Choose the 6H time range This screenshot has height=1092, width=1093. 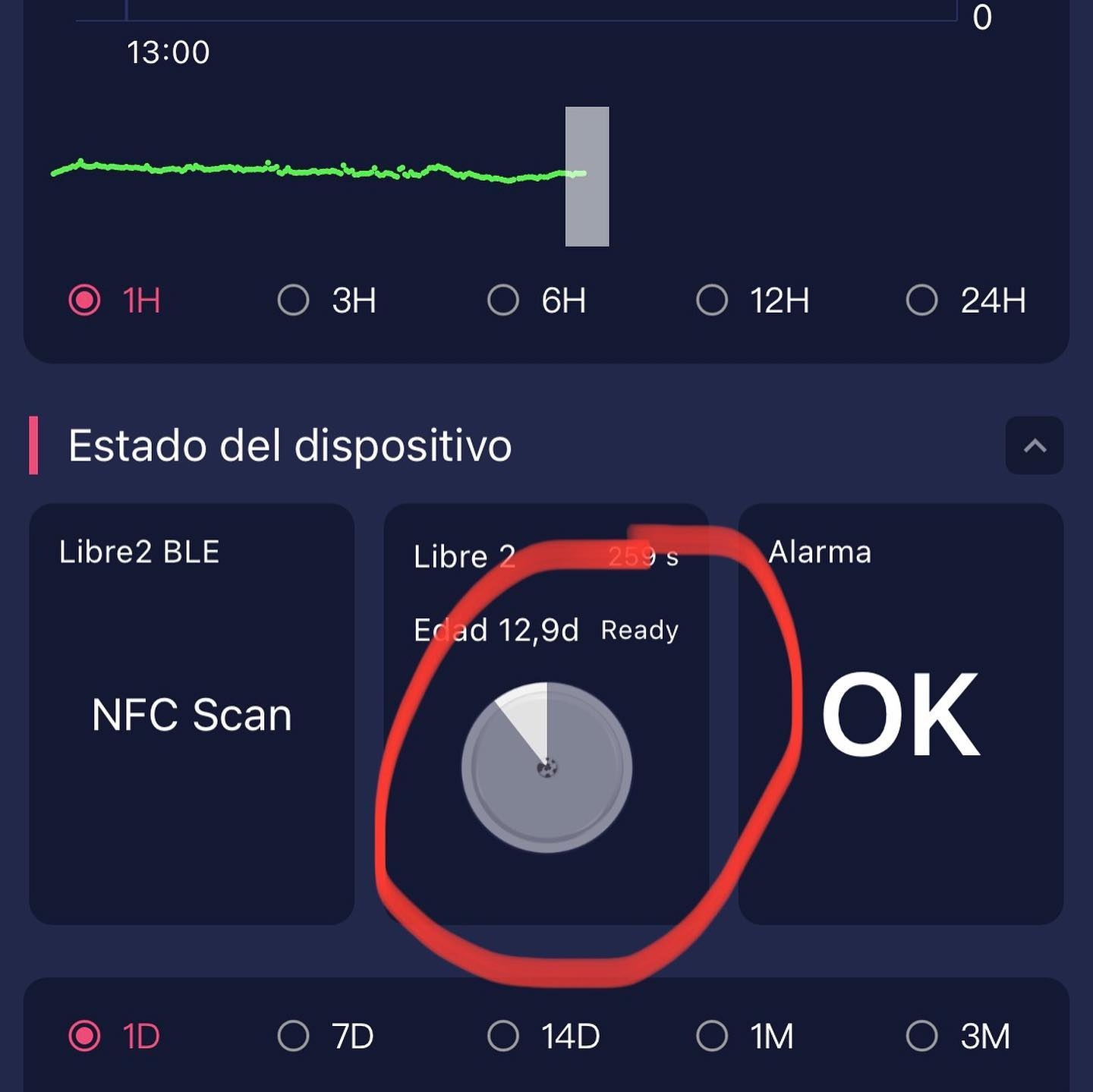[x=503, y=301]
